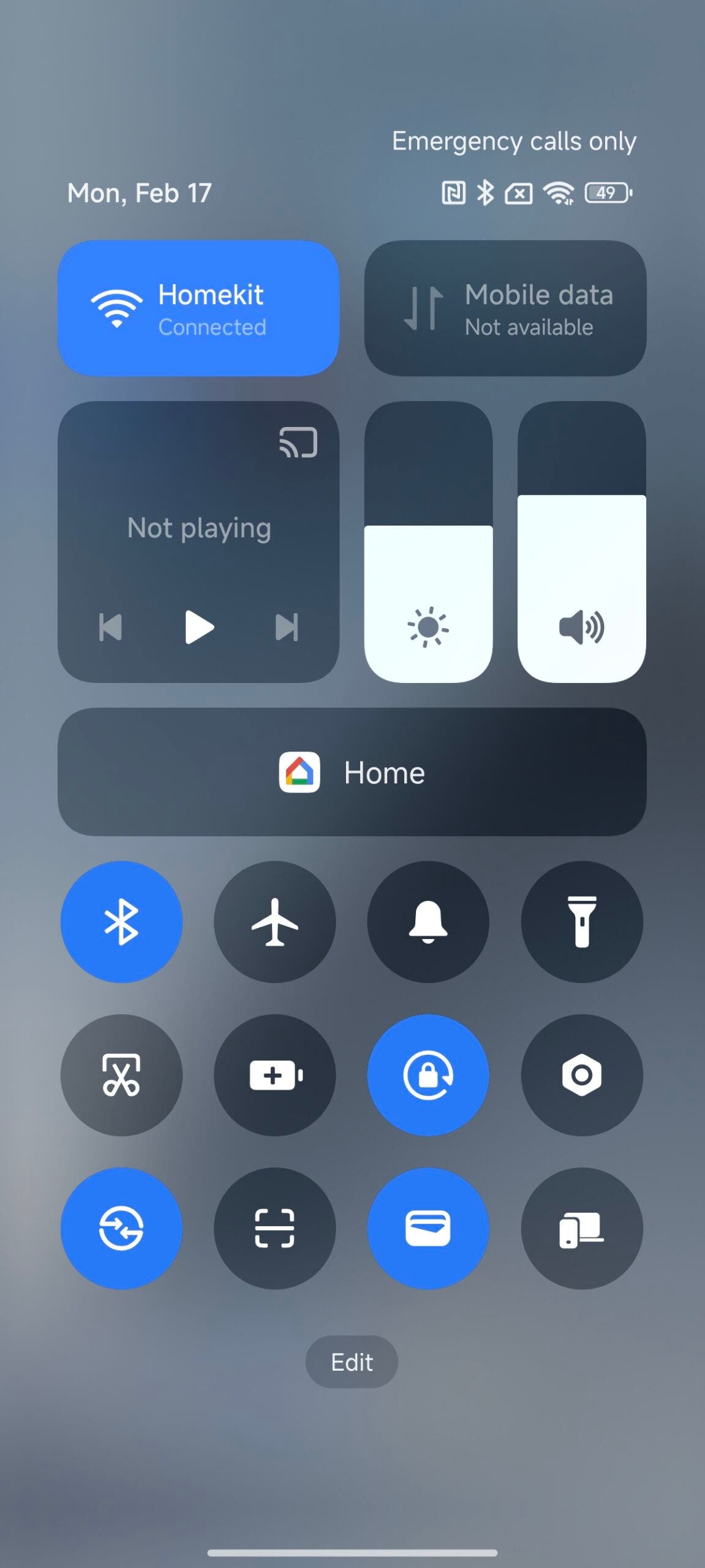The image size is (705, 1568).
Task: Take a screenshot with scissors icon
Action: 121,1075
